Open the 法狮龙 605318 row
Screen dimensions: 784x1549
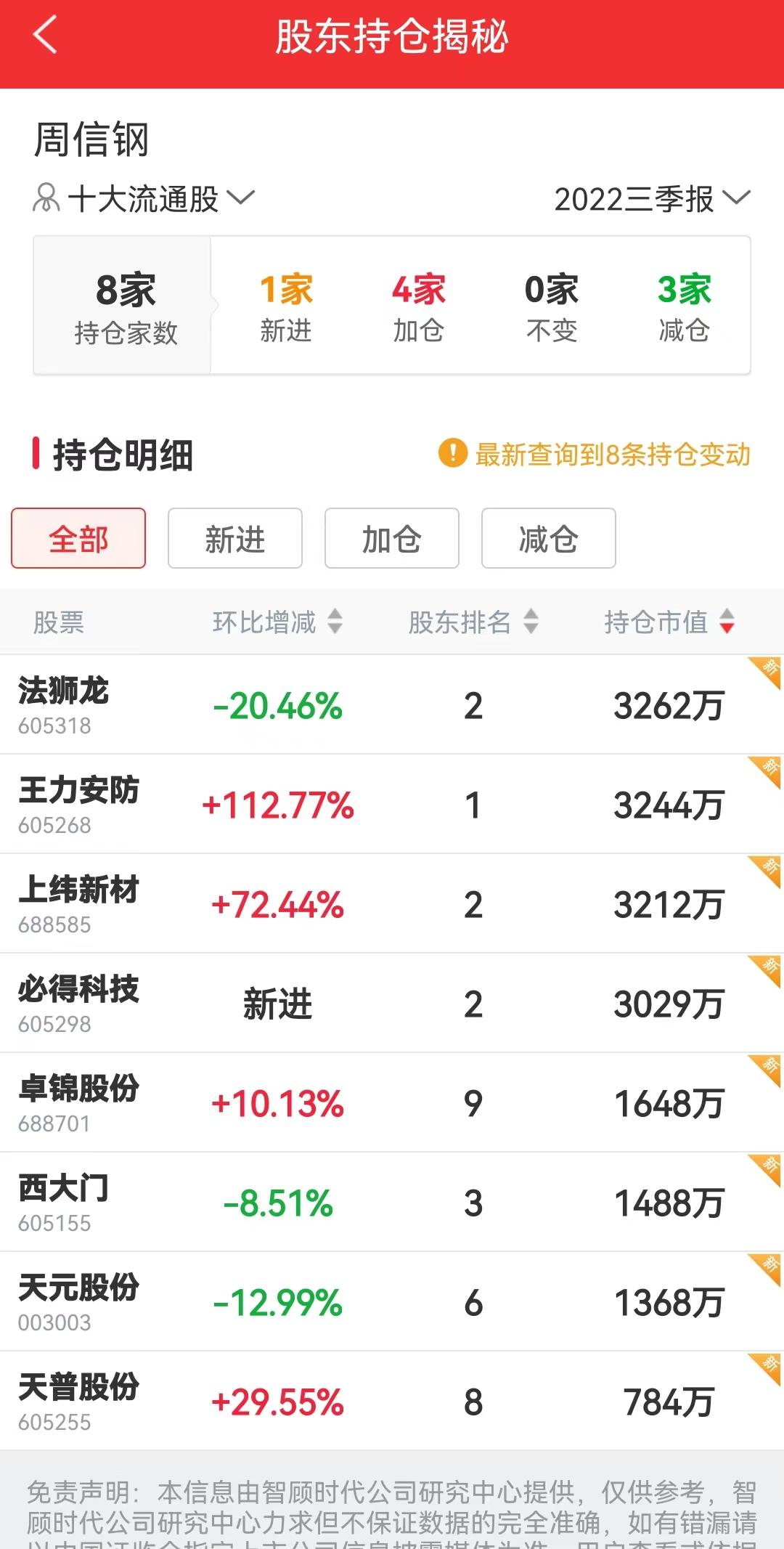[x=392, y=704]
